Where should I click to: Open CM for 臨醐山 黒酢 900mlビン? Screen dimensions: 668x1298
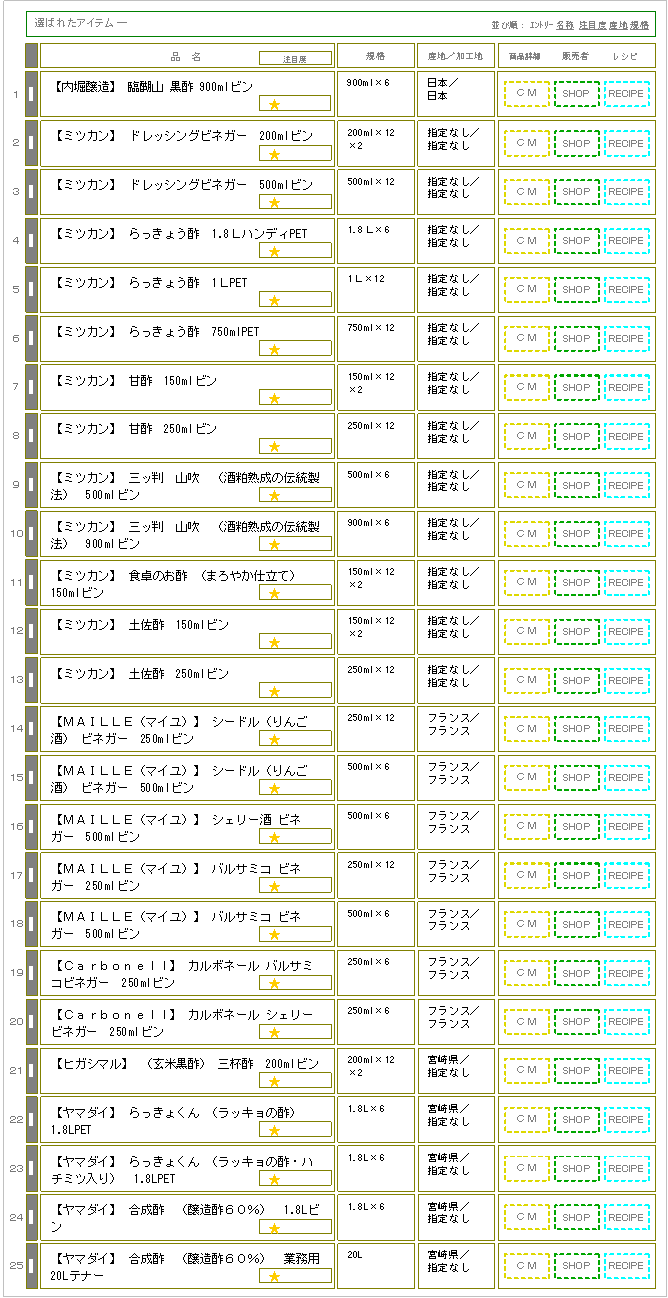click(526, 94)
